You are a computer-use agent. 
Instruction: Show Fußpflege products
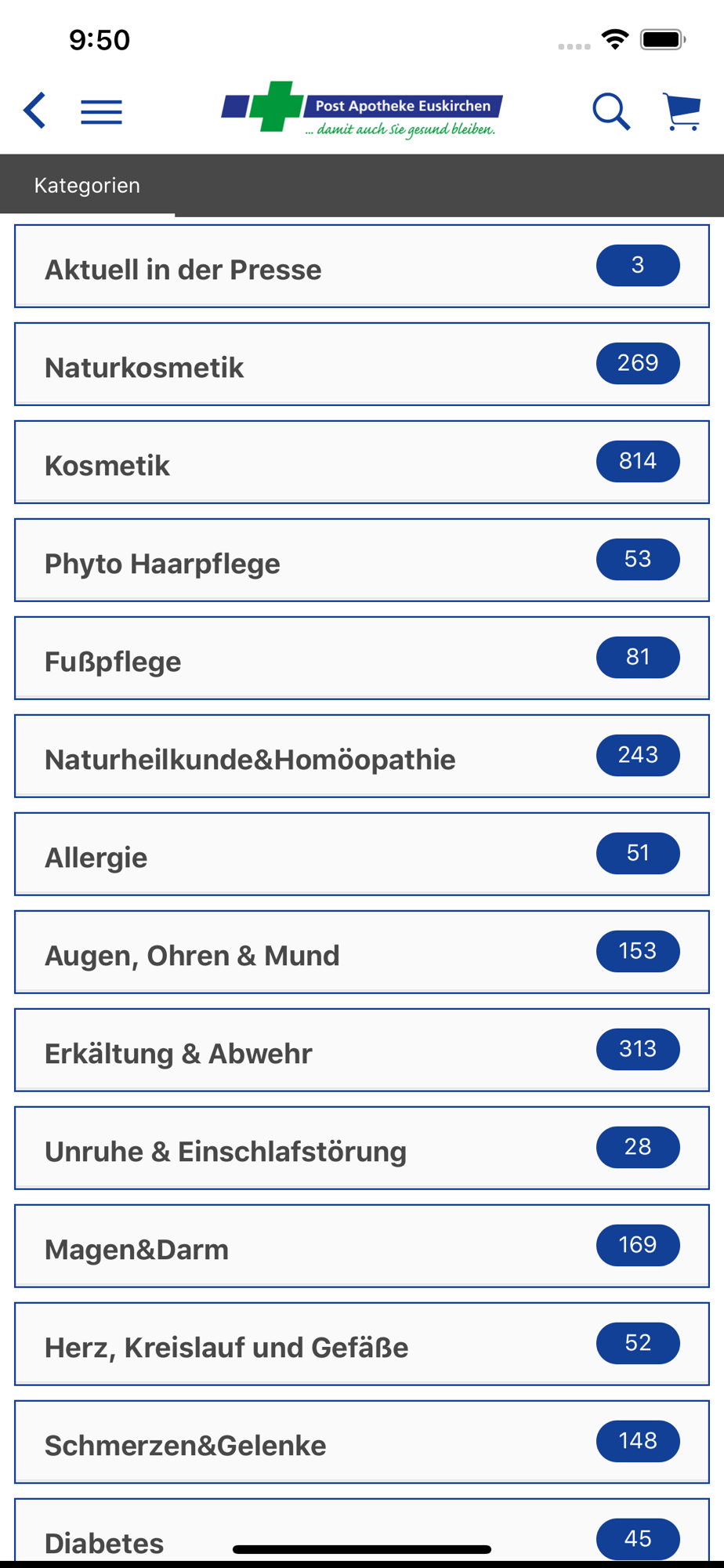(x=362, y=659)
